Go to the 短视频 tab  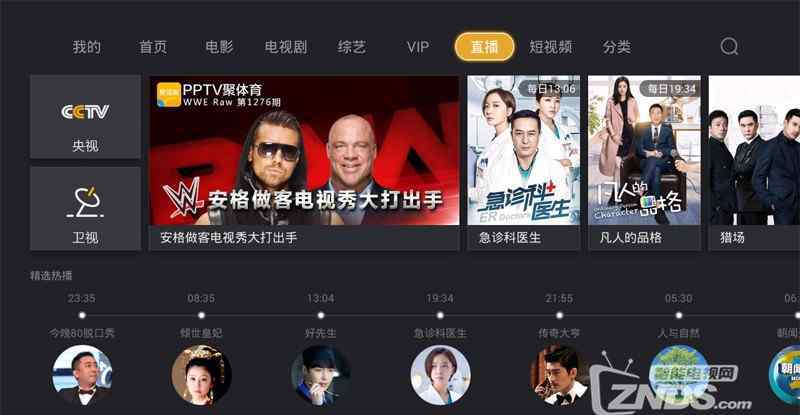coord(551,47)
